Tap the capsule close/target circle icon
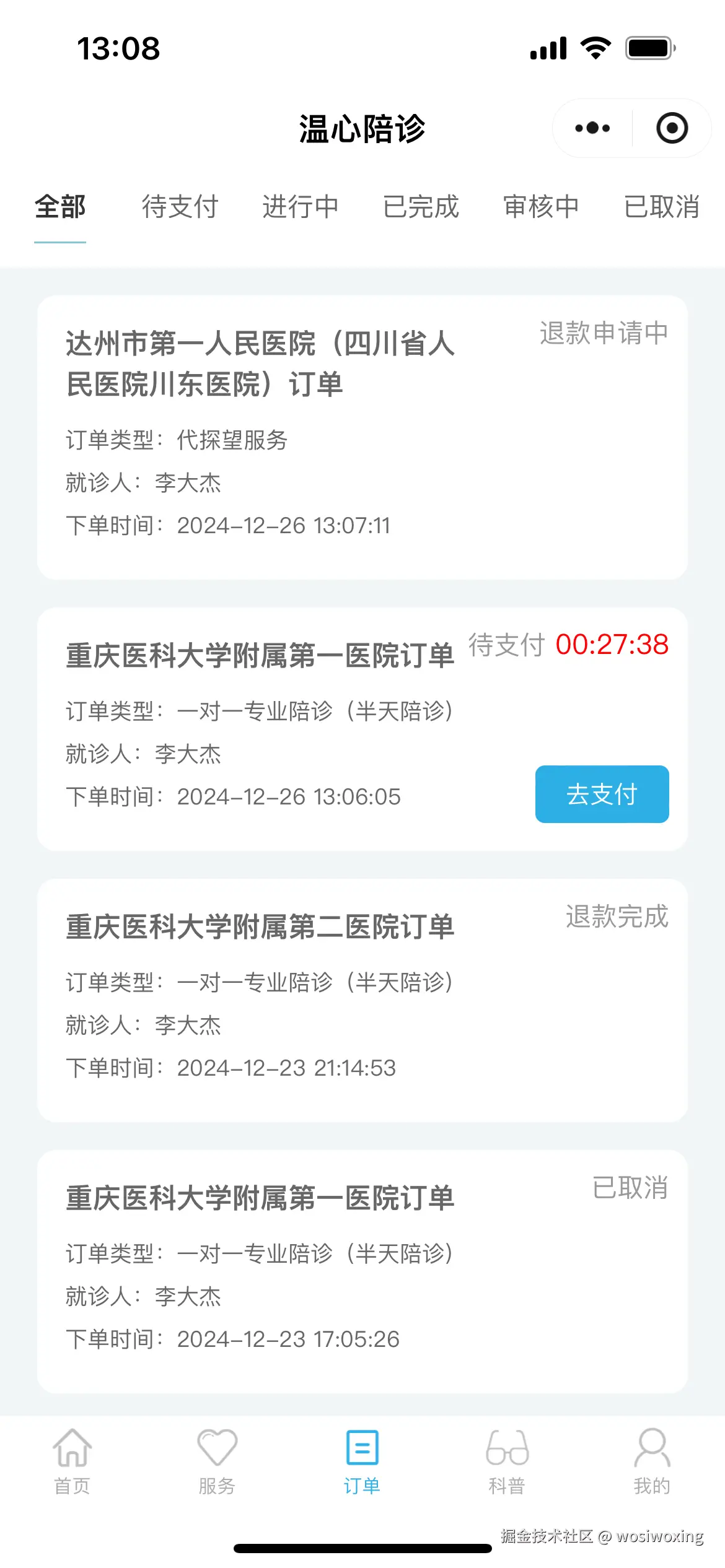Image resolution: width=725 pixels, height=1568 pixels. tap(671, 128)
